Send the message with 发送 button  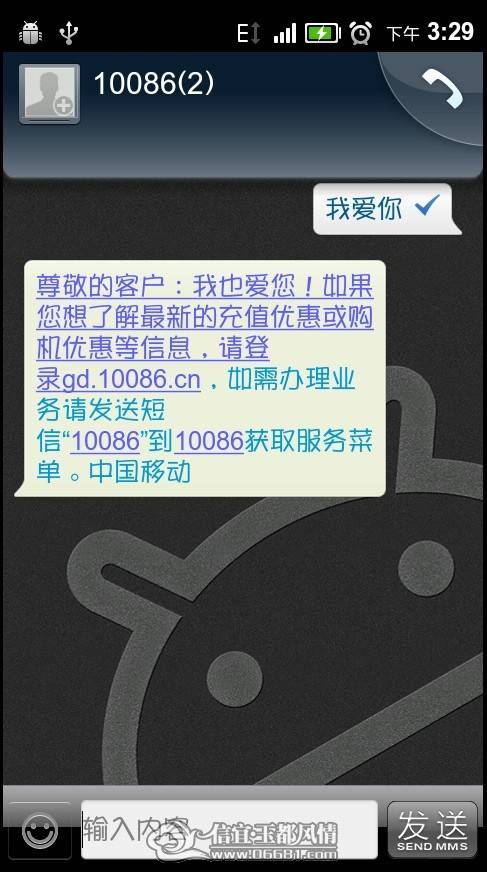[x=432, y=830]
